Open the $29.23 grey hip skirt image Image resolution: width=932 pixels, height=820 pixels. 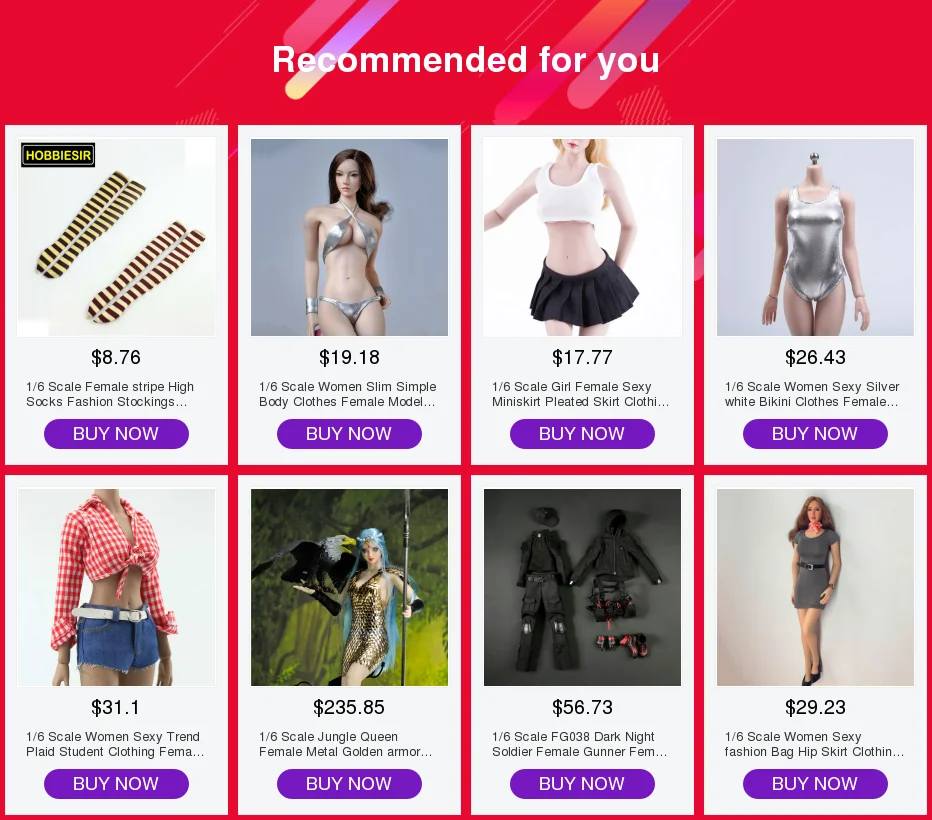pos(816,587)
